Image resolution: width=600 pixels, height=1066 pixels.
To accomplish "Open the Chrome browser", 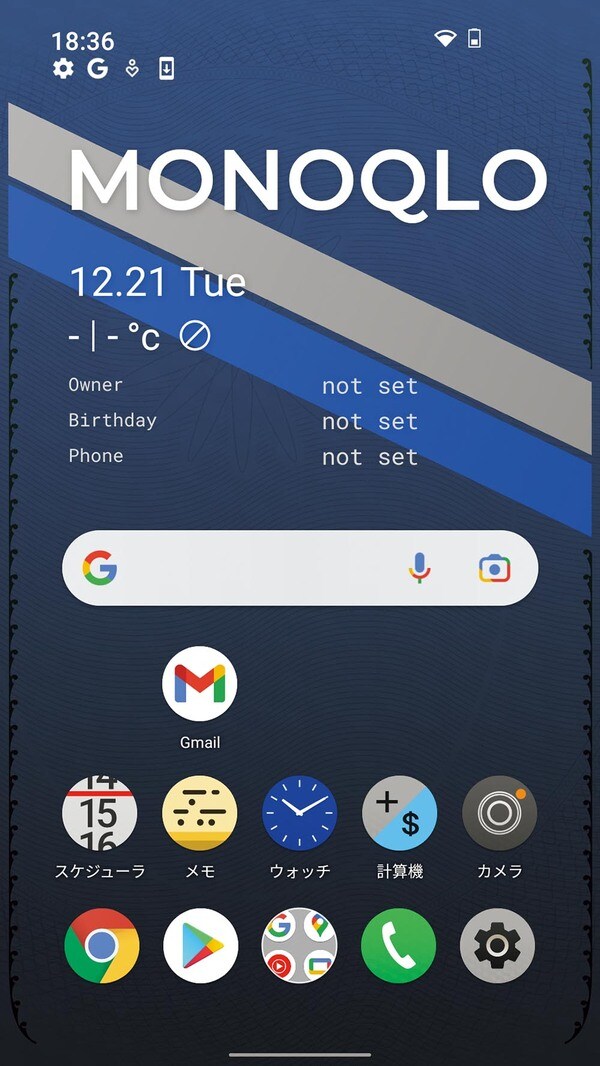I will pos(101,946).
